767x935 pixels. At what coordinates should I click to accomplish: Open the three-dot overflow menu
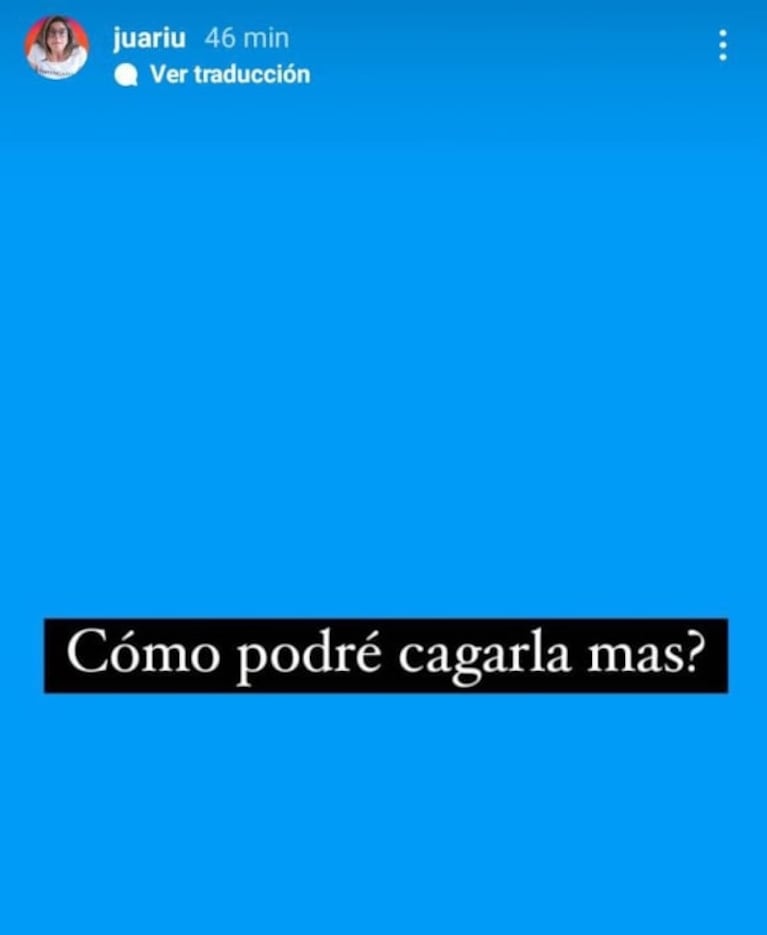point(722,45)
